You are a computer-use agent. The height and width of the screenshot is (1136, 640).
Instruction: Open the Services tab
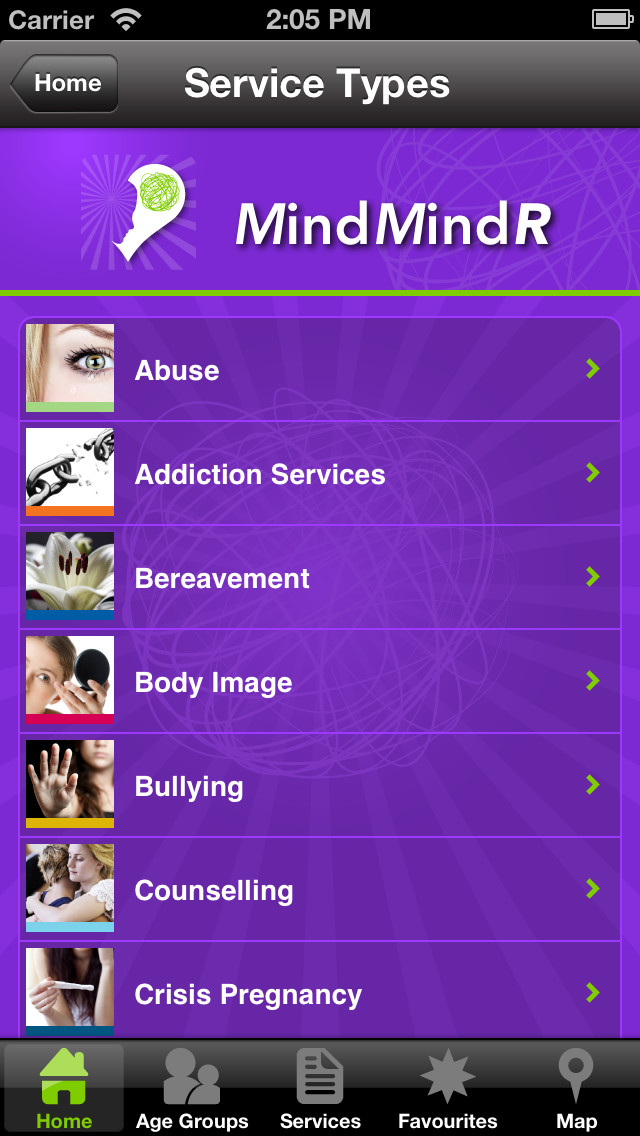320,1089
